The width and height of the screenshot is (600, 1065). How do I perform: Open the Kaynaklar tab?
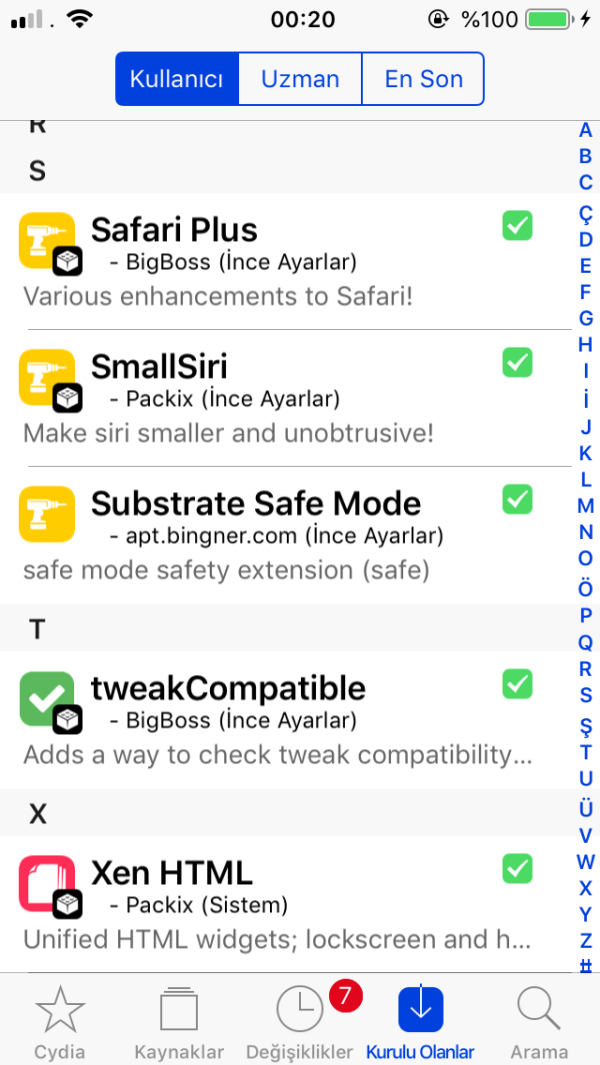tap(179, 1022)
